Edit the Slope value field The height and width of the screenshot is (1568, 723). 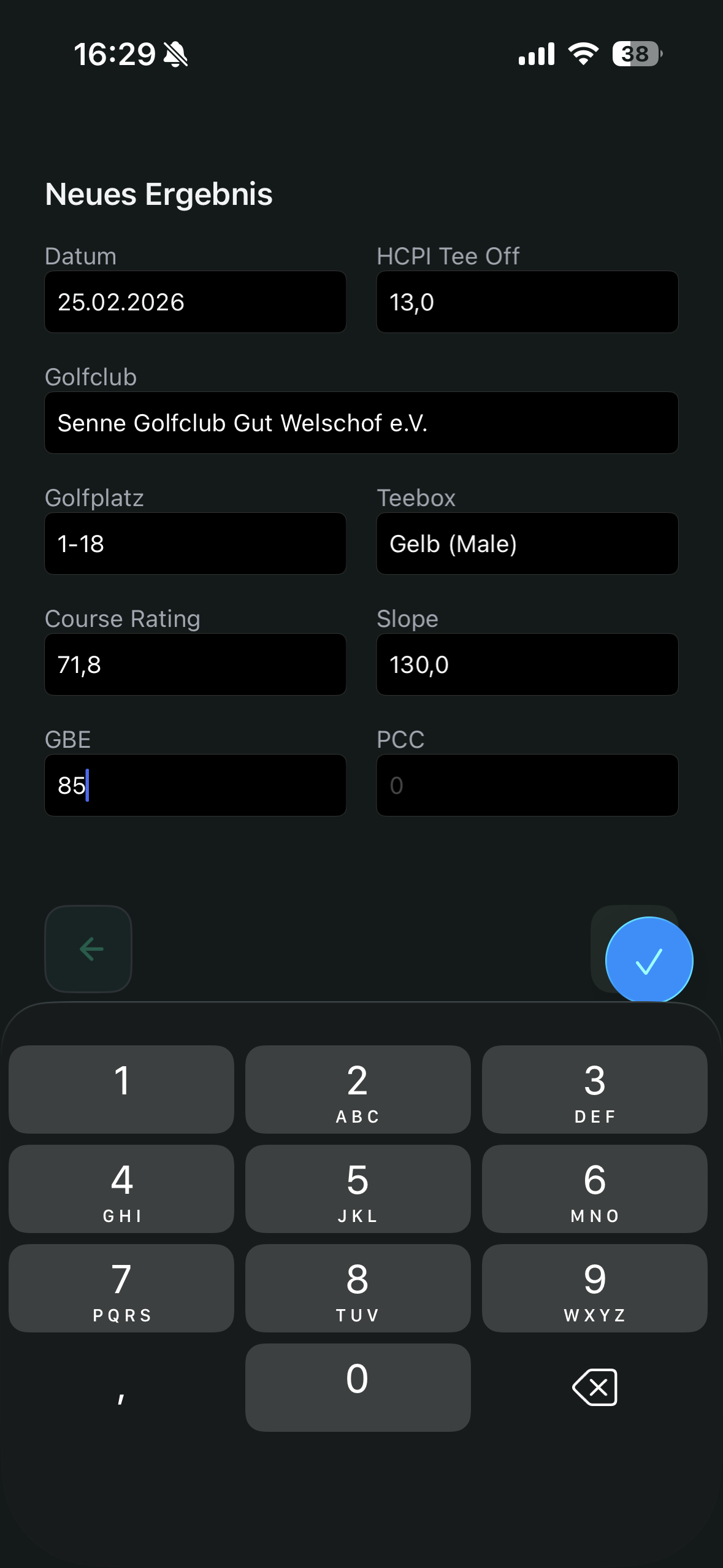pyautogui.click(x=527, y=664)
